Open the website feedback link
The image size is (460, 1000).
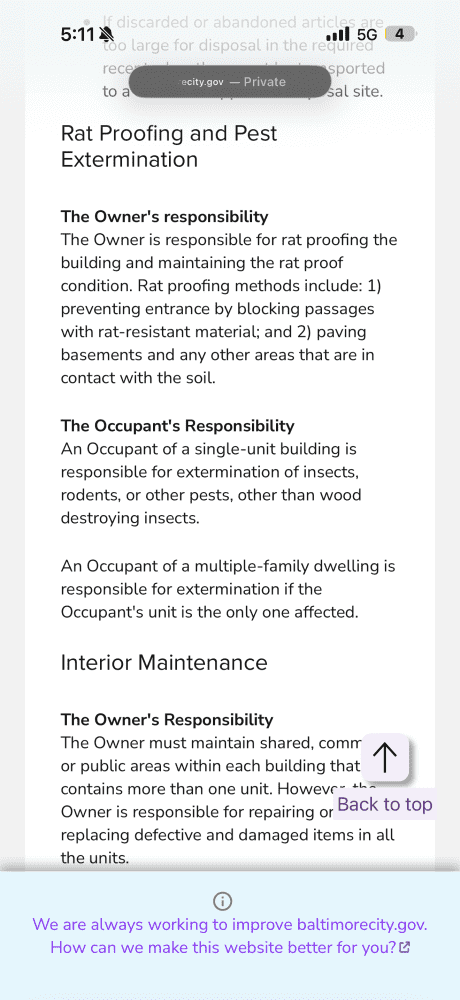[230, 936]
